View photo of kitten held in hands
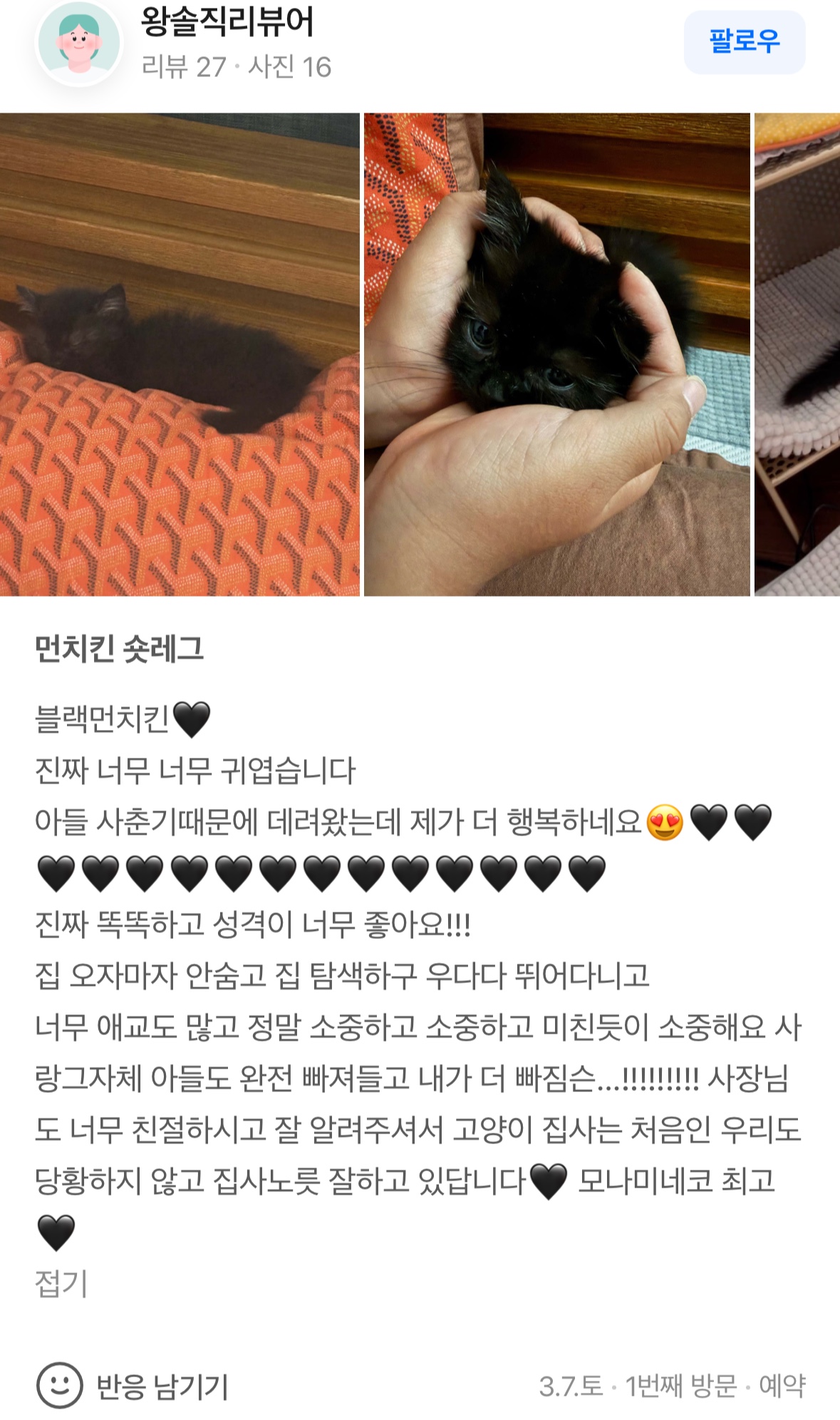Image resolution: width=840 pixels, height=1420 pixels. coord(556,354)
